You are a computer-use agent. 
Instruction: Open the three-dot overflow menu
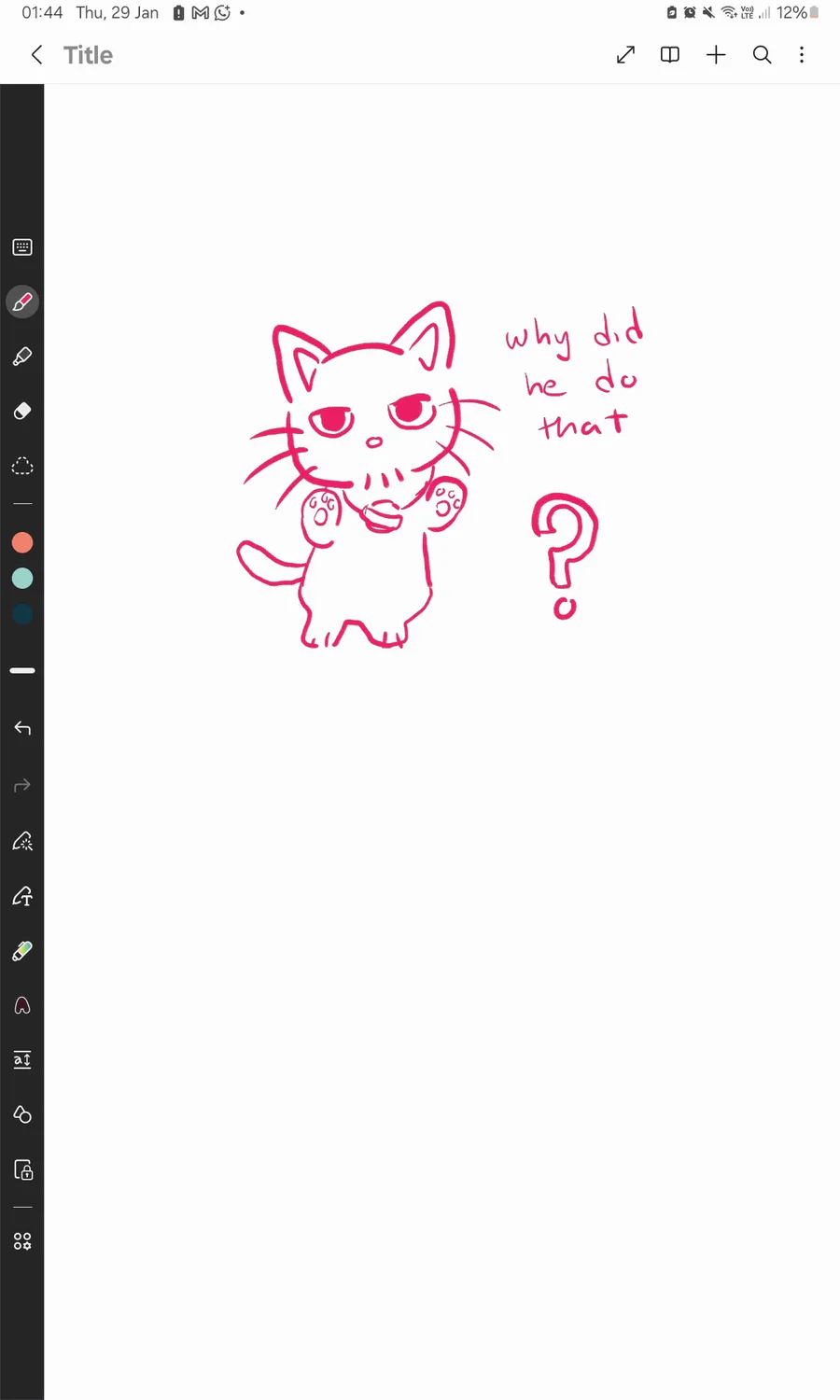pyautogui.click(x=802, y=55)
